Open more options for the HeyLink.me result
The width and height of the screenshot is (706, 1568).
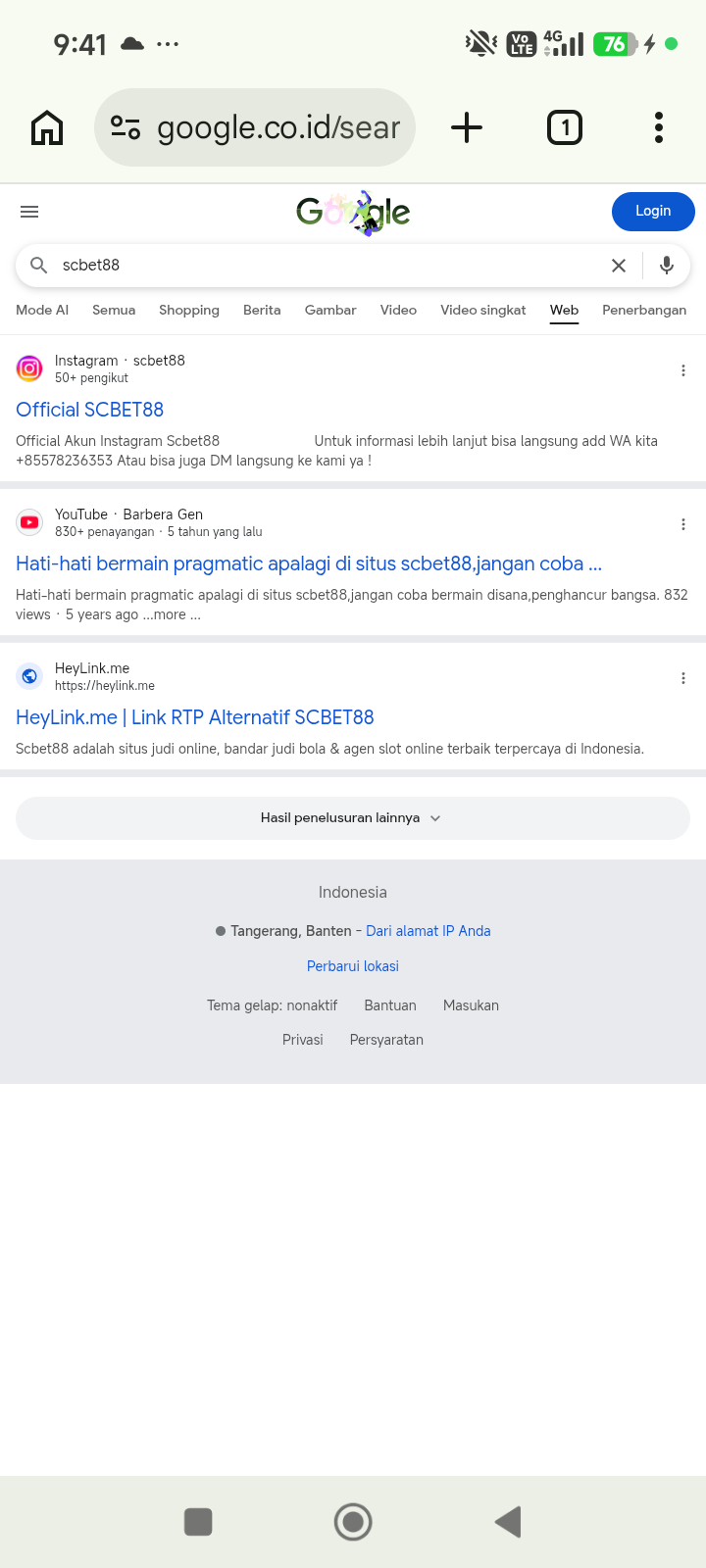(x=683, y=678)
